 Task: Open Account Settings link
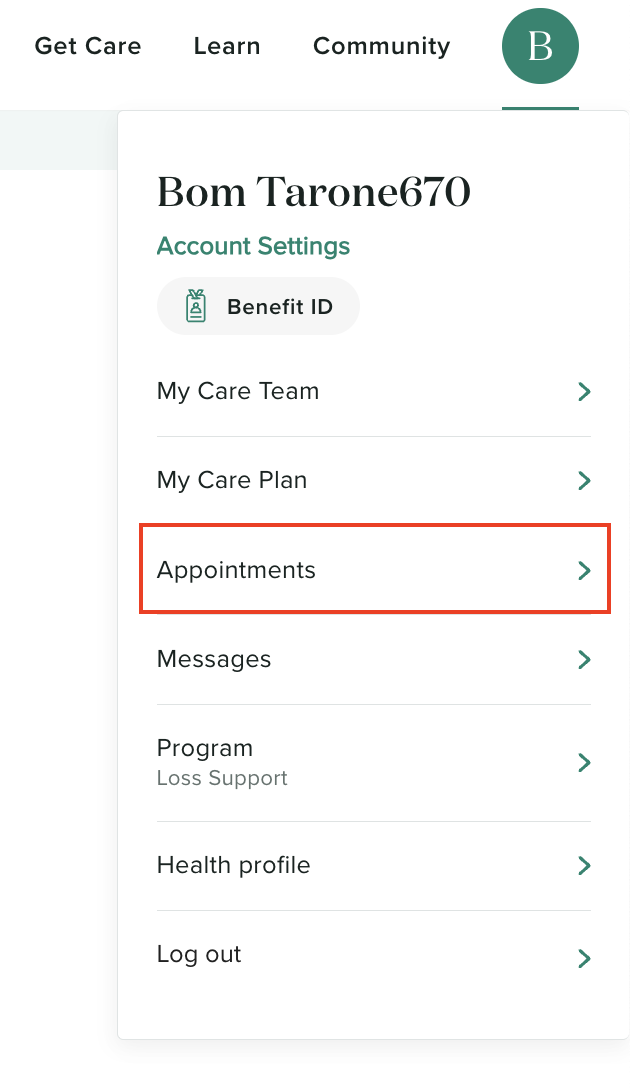click(x=253, y=246)
